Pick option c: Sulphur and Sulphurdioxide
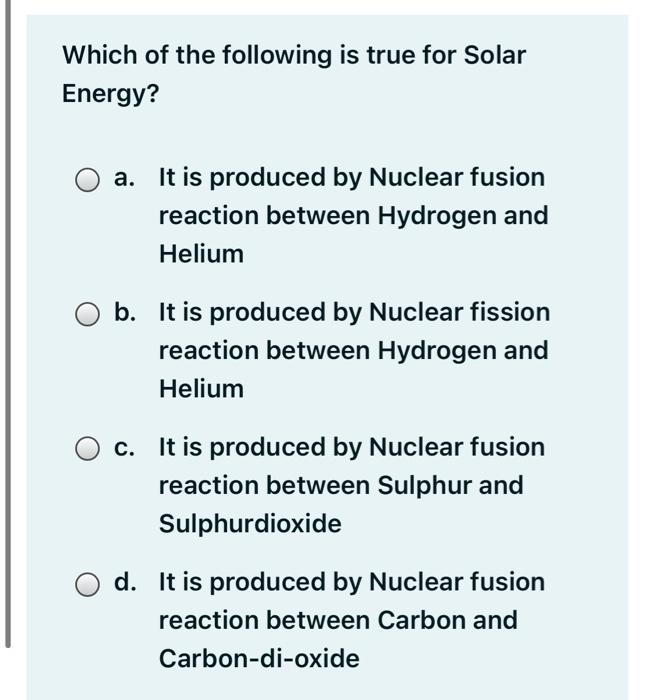This screenshot has height=700, width=655. 89,449
